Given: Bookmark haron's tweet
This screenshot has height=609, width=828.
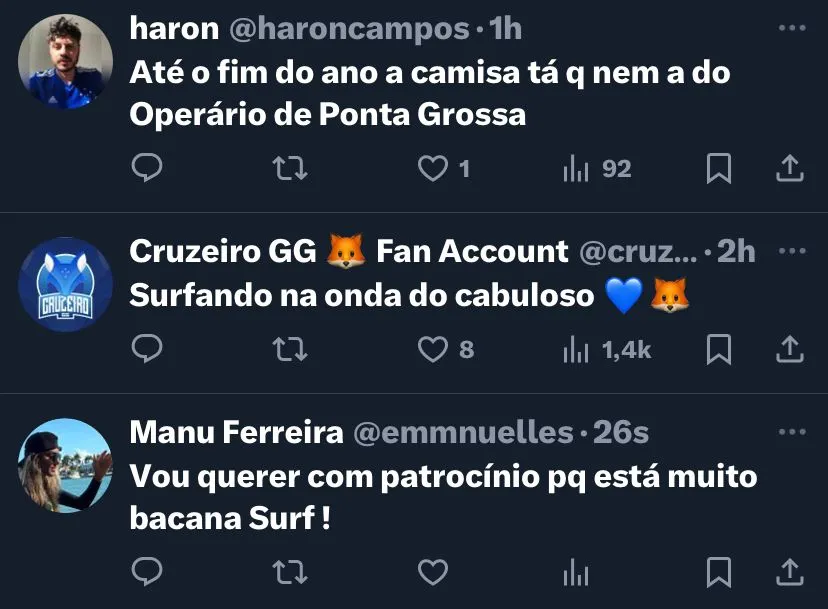Looking at the screenshot, I should click(718, 169).
